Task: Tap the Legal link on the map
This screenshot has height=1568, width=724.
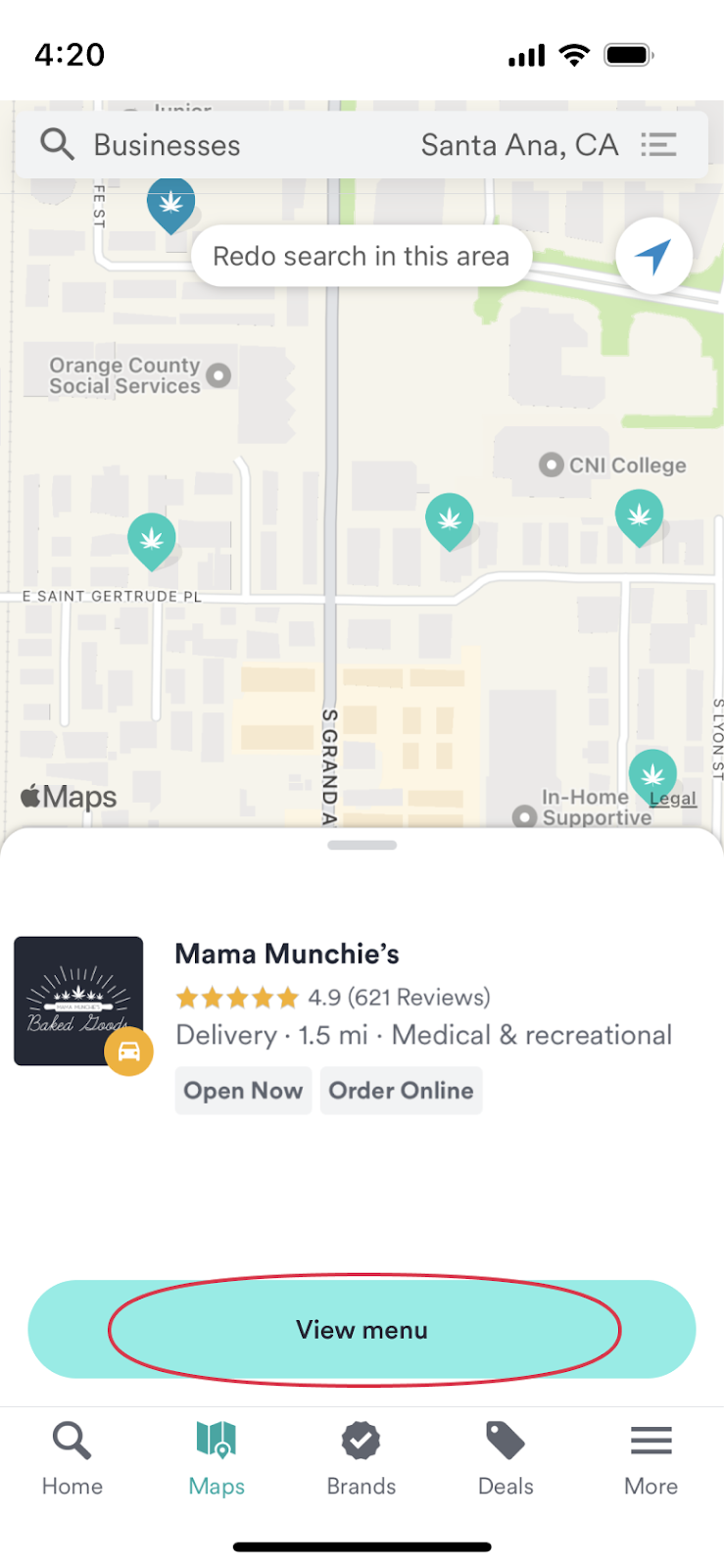Action: point(673,799)
